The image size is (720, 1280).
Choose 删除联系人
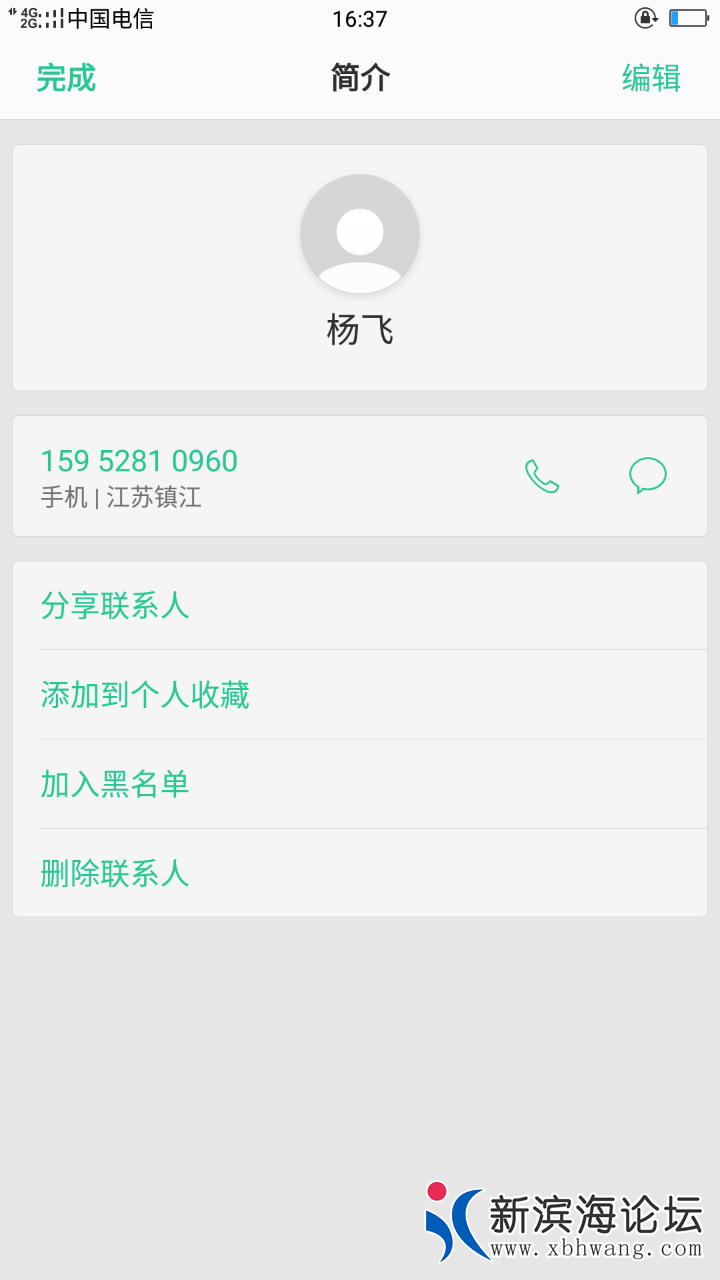click(x=115, y=873)
